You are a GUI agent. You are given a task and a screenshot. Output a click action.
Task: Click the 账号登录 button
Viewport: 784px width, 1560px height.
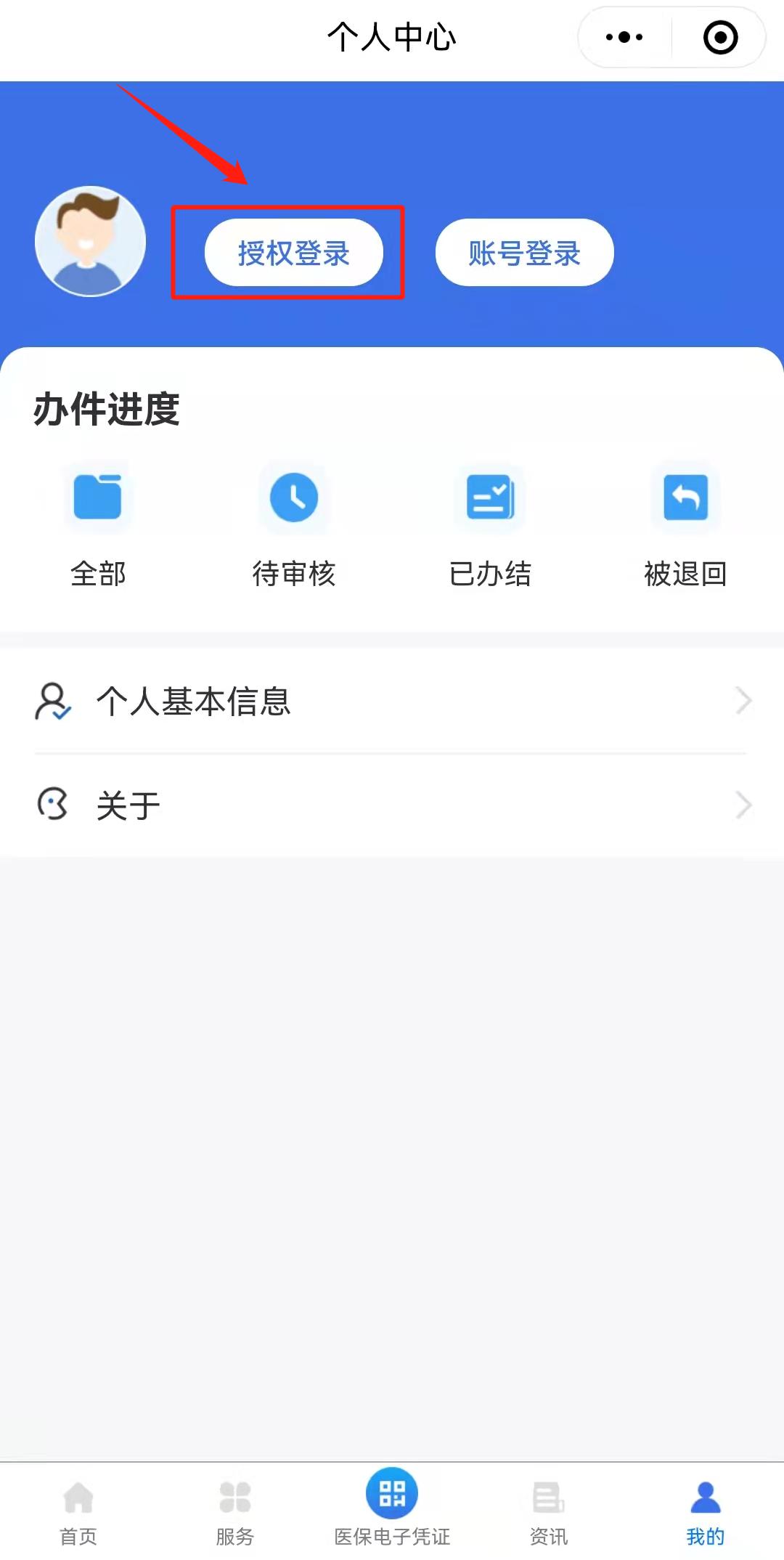tap(523, 252)
